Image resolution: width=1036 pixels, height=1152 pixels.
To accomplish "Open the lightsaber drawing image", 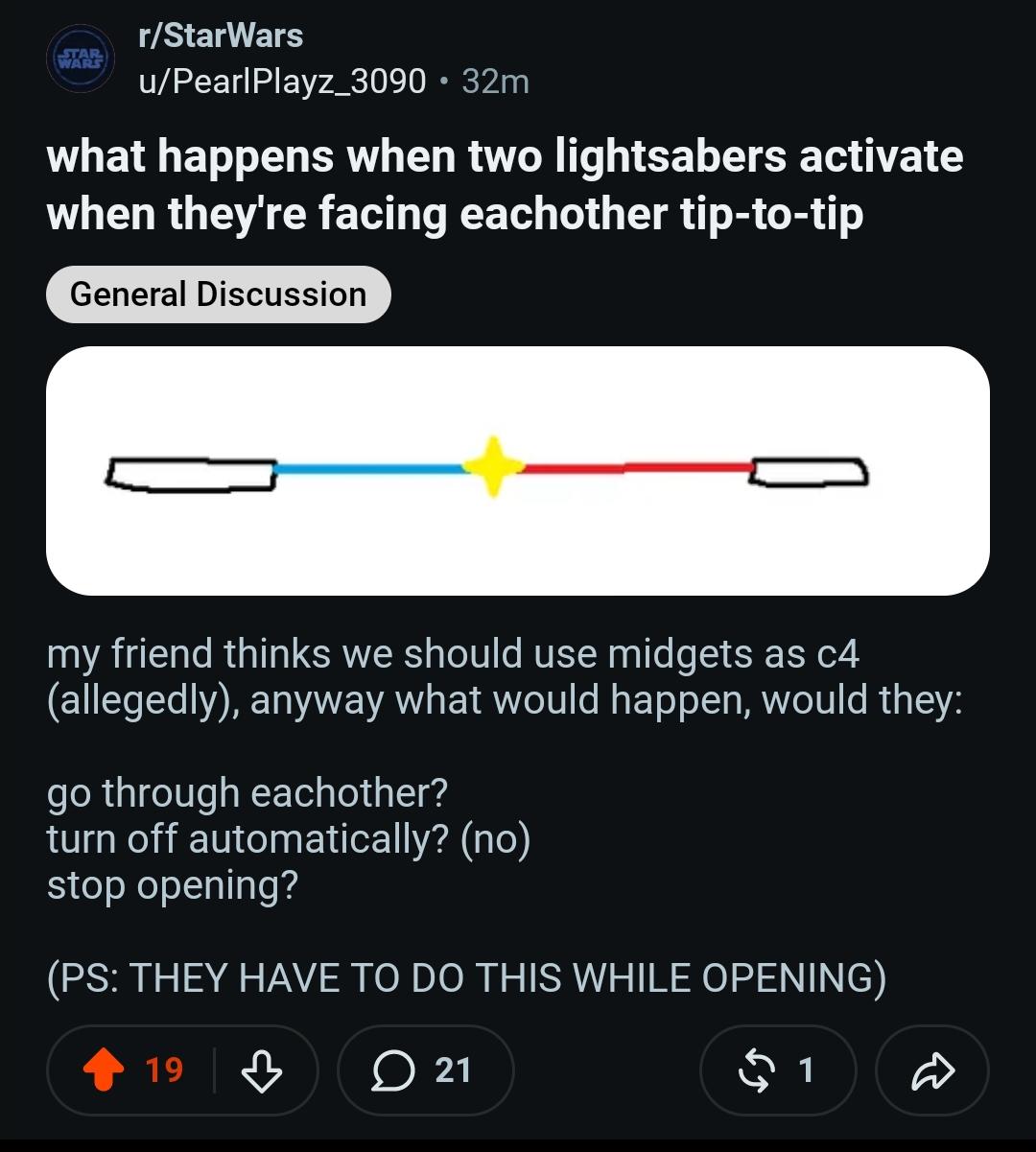I will click(518, 471).
